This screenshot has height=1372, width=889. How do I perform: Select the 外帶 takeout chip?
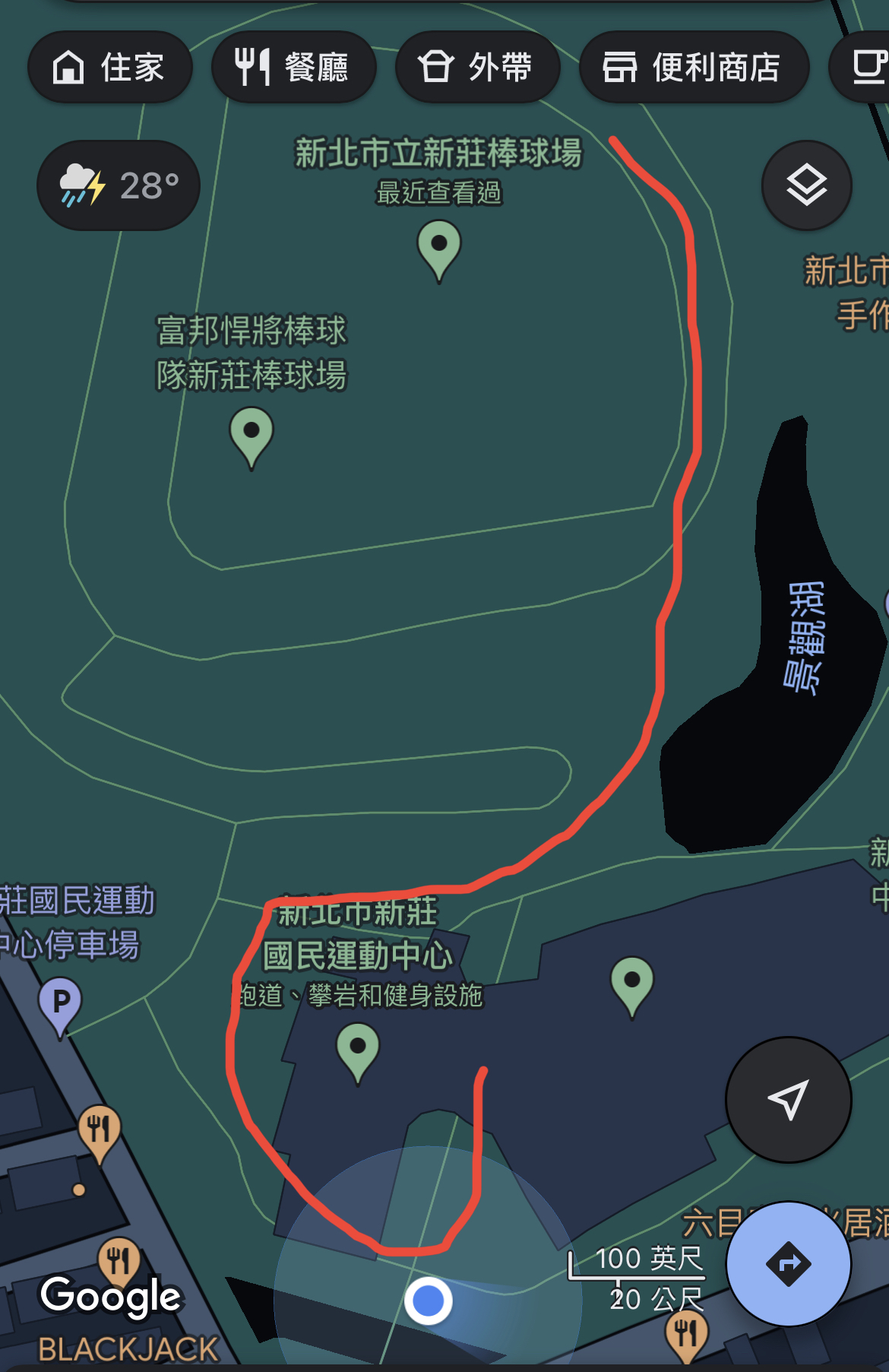tap(477, 67)
